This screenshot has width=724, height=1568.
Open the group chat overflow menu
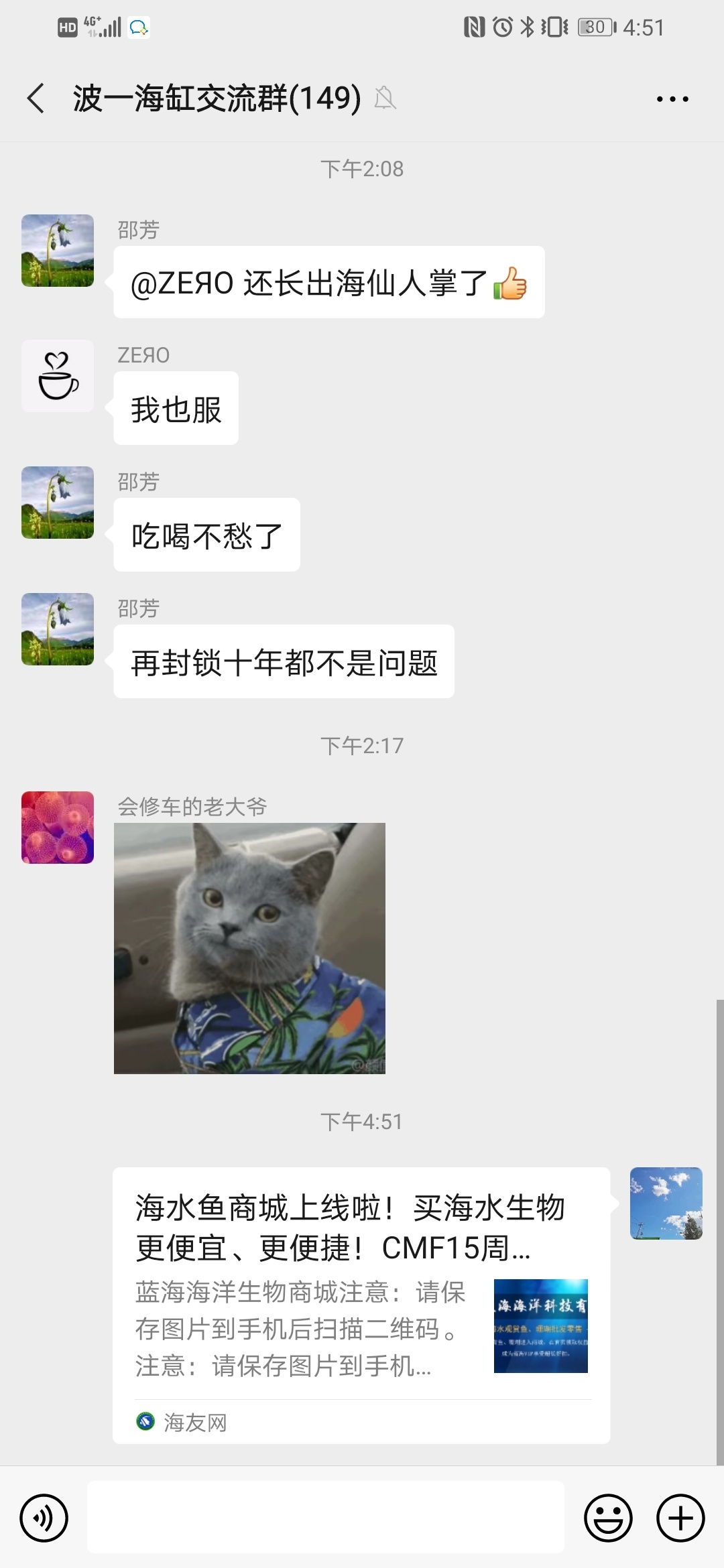(672, 99)
